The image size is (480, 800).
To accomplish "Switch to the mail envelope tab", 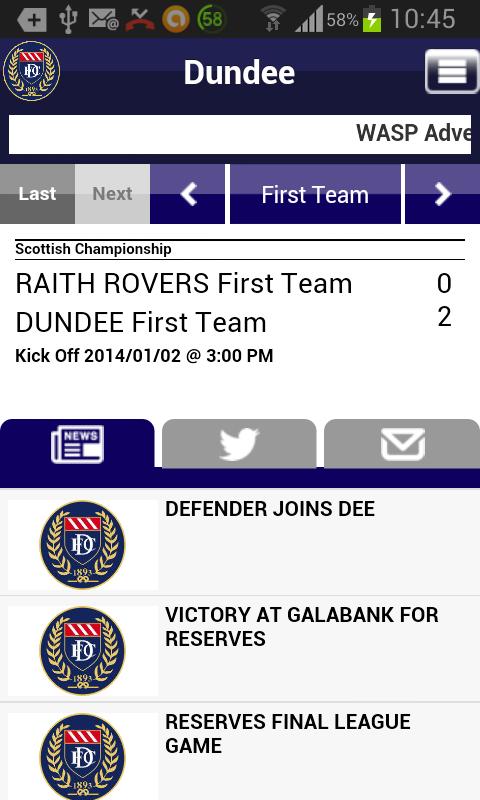I will 402,444.
